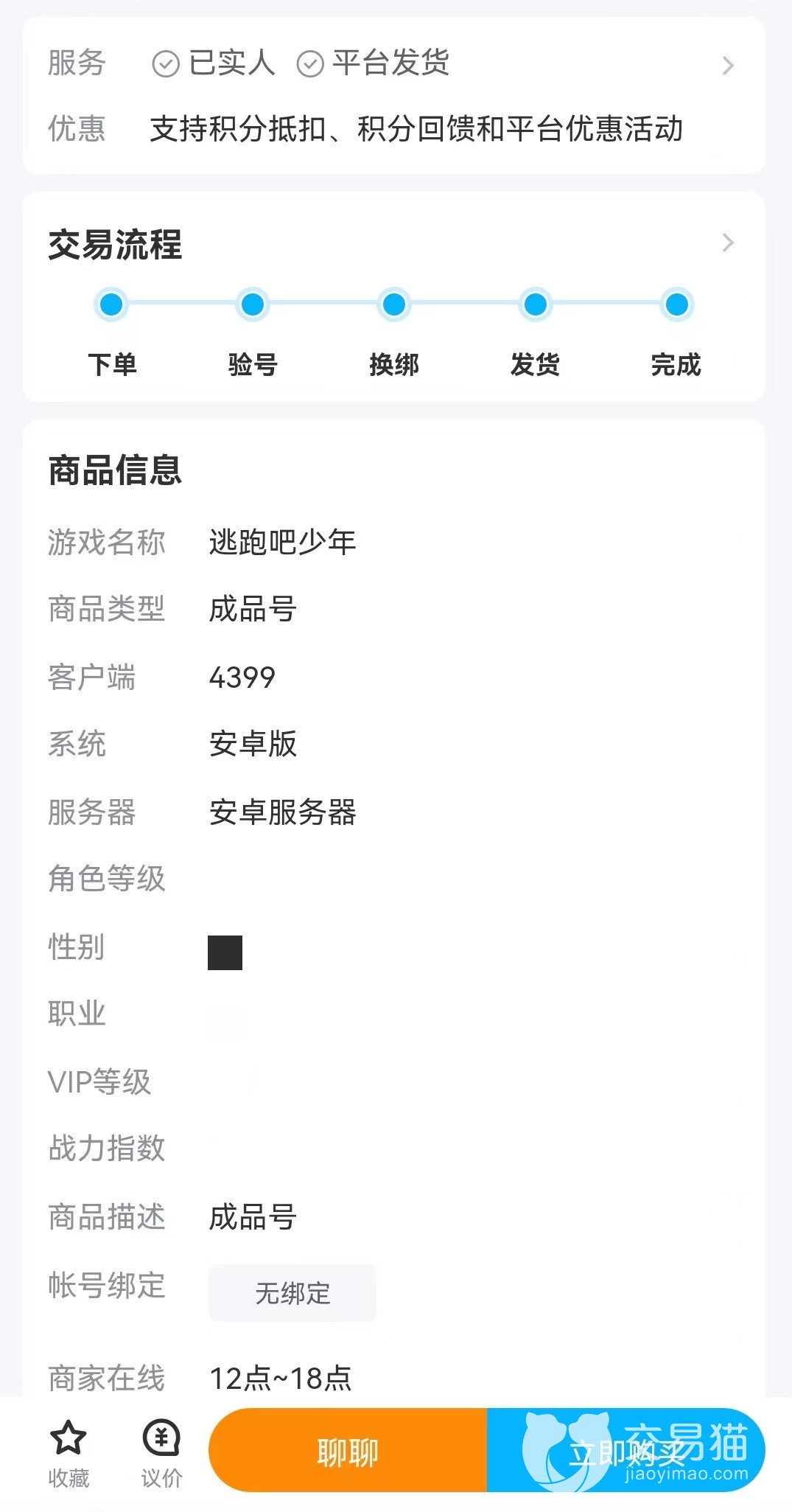Expand the 交易流程 section

[726, 243]
